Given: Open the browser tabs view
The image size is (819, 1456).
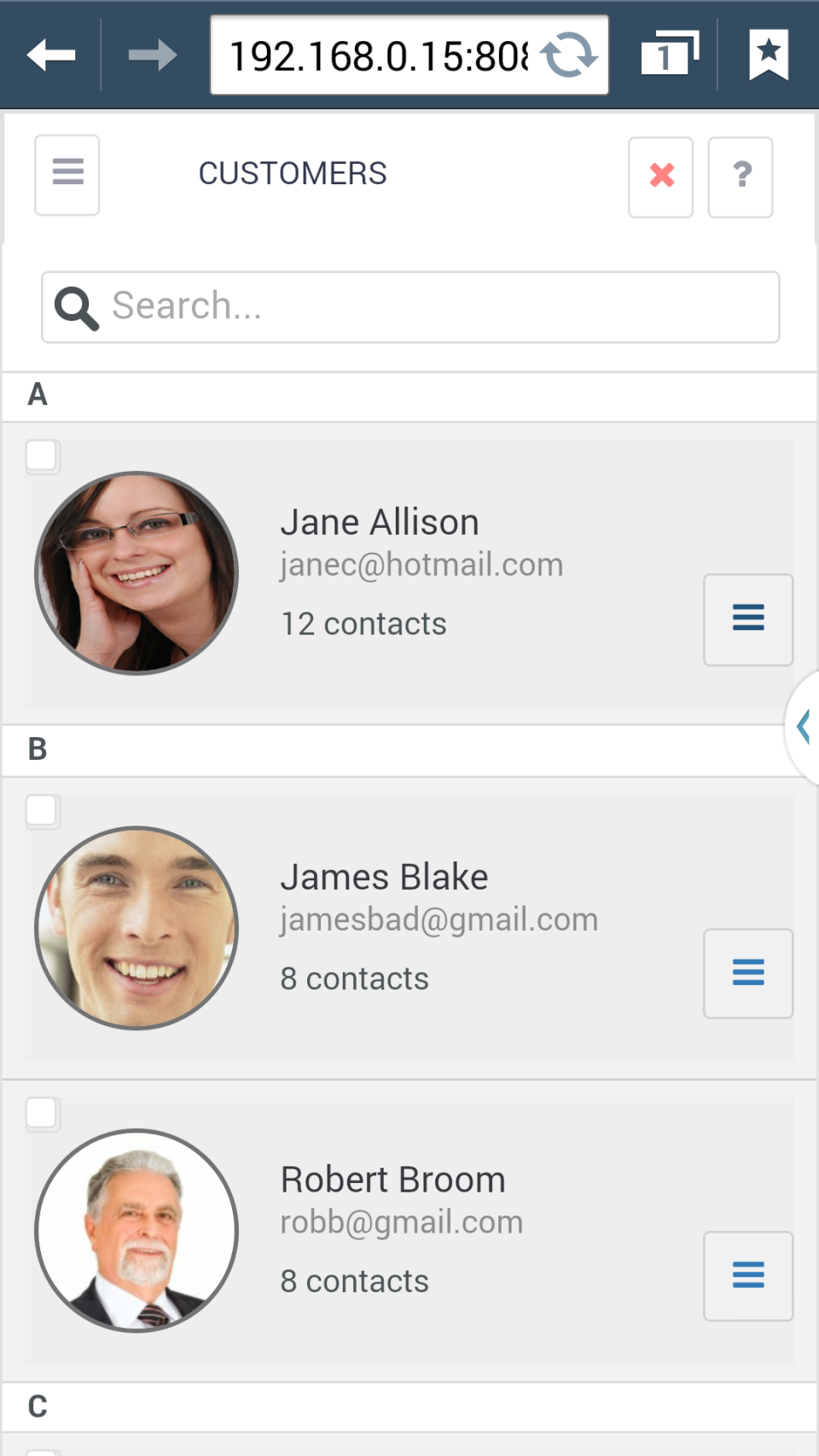Looking at the screenshot, I should pos(669,54).
